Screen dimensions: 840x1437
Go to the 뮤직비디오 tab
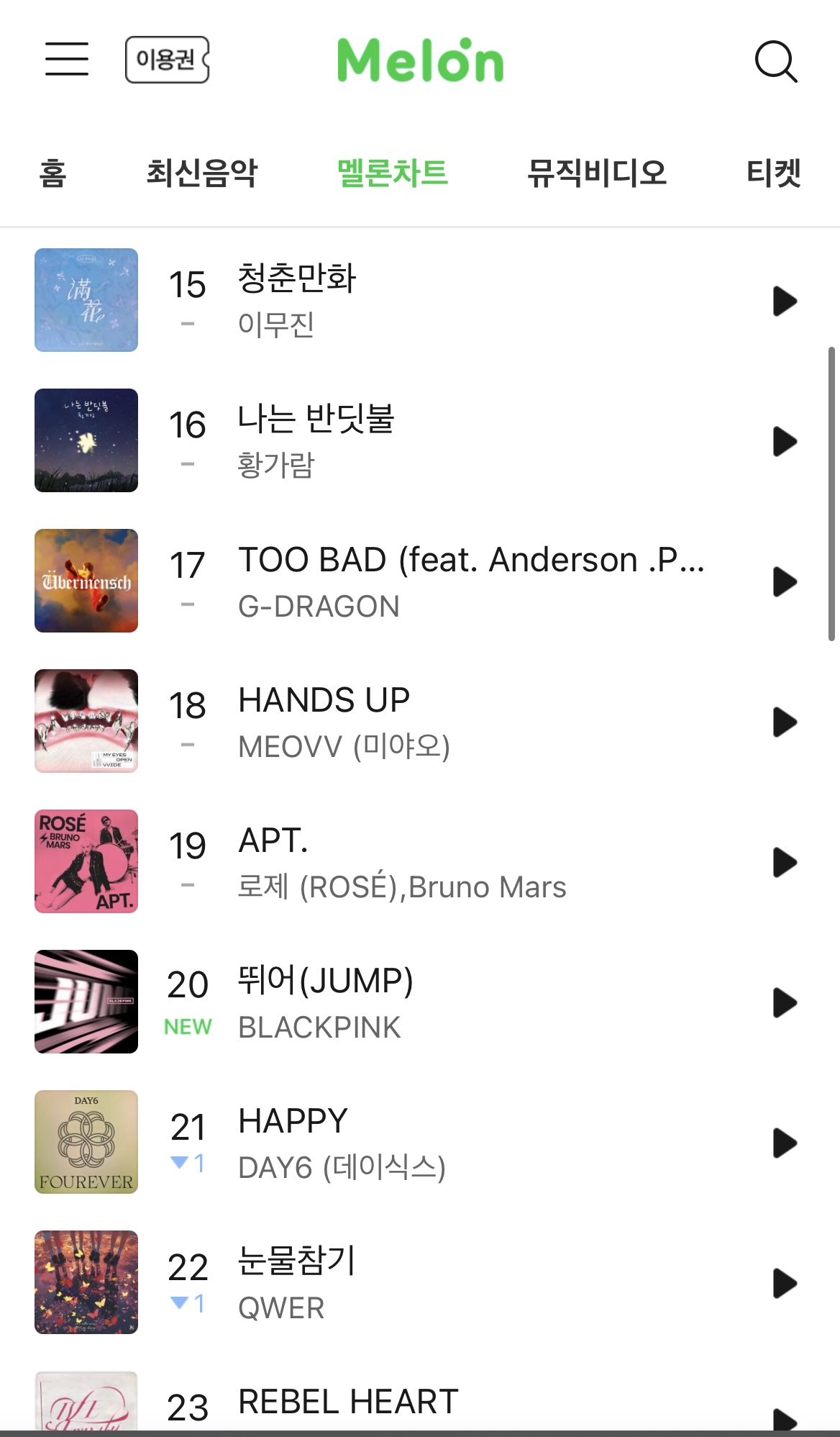[x=597, y=173]
